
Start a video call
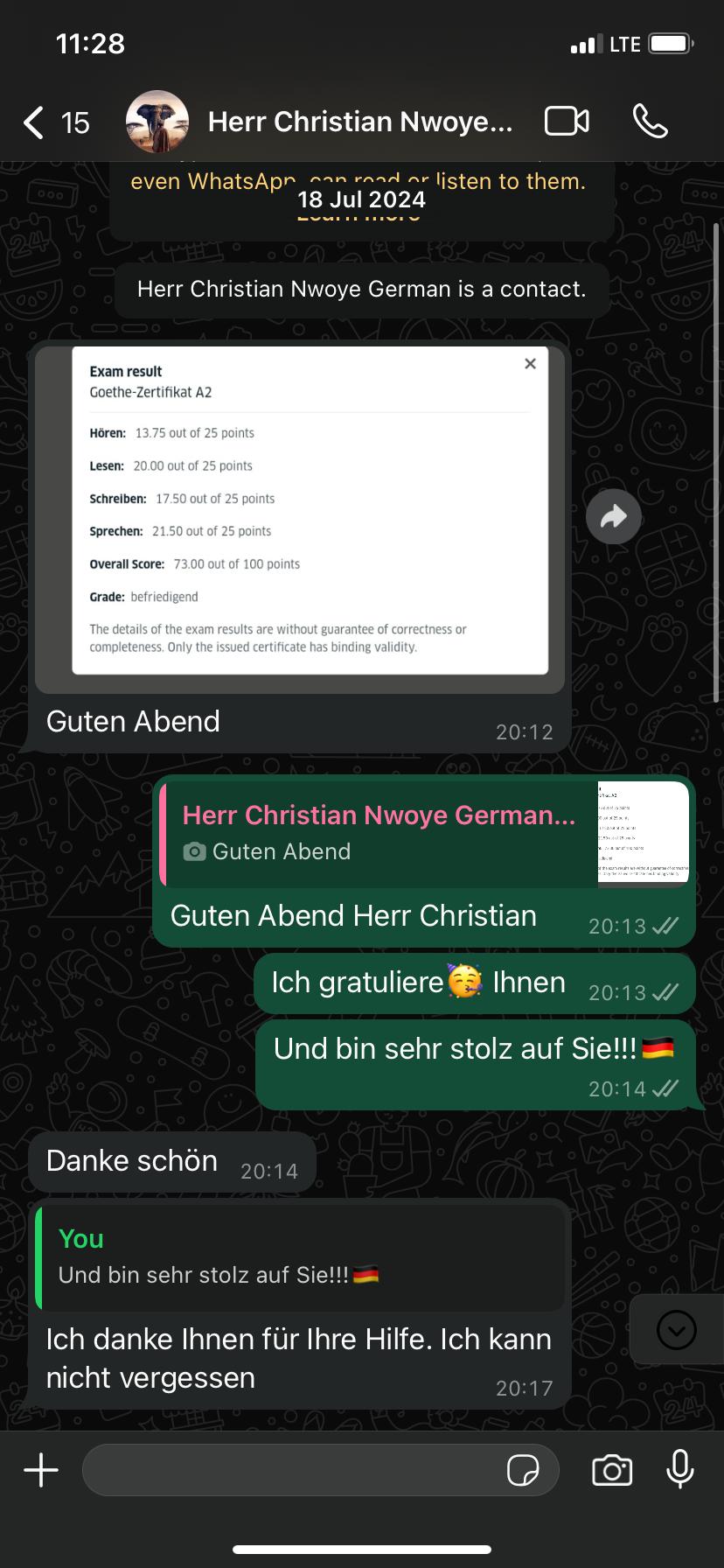[567, 122]
